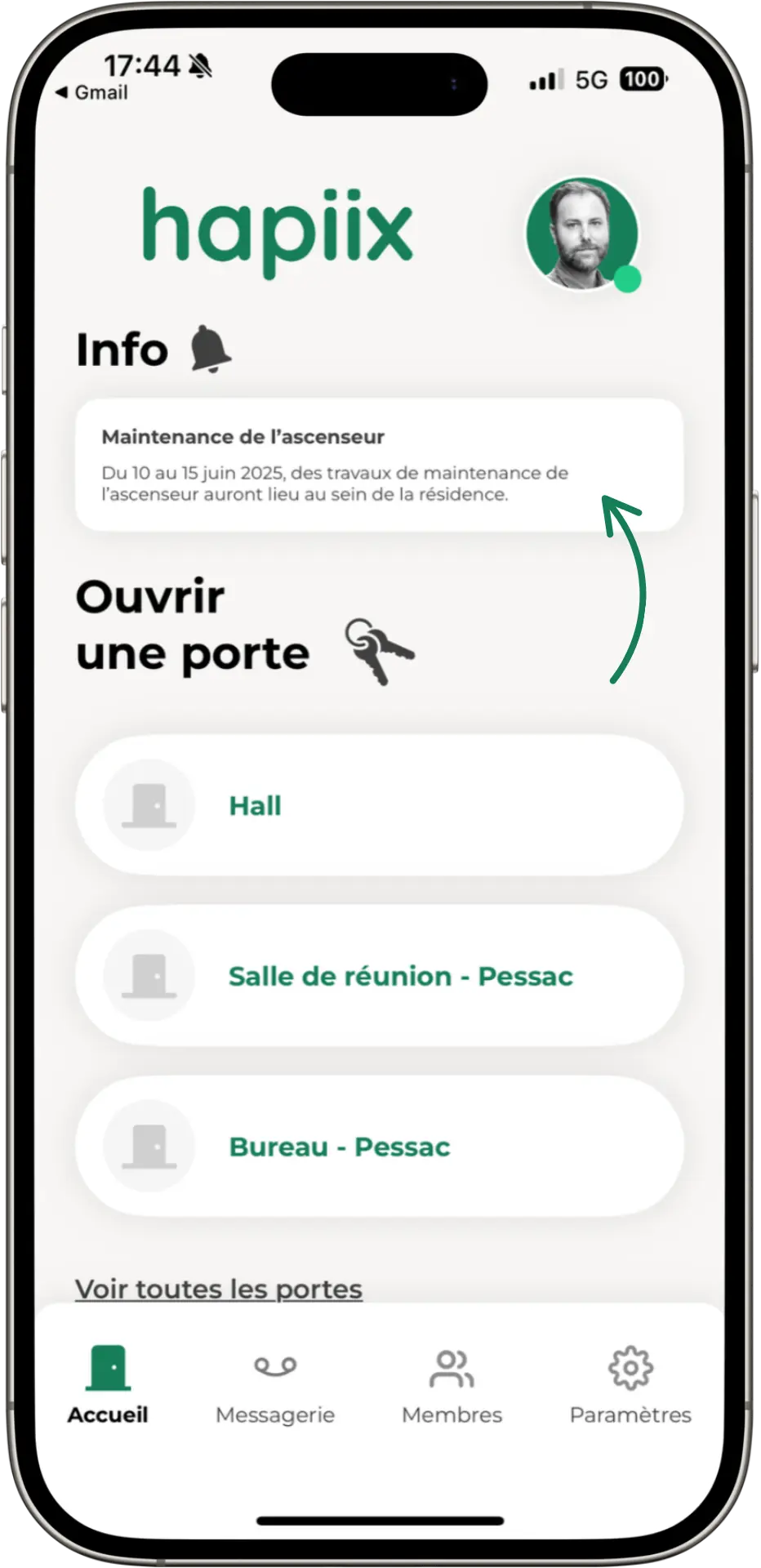Open the Hall door
The width and height of the screenshot is (761, 1568).
coord(379,805)
